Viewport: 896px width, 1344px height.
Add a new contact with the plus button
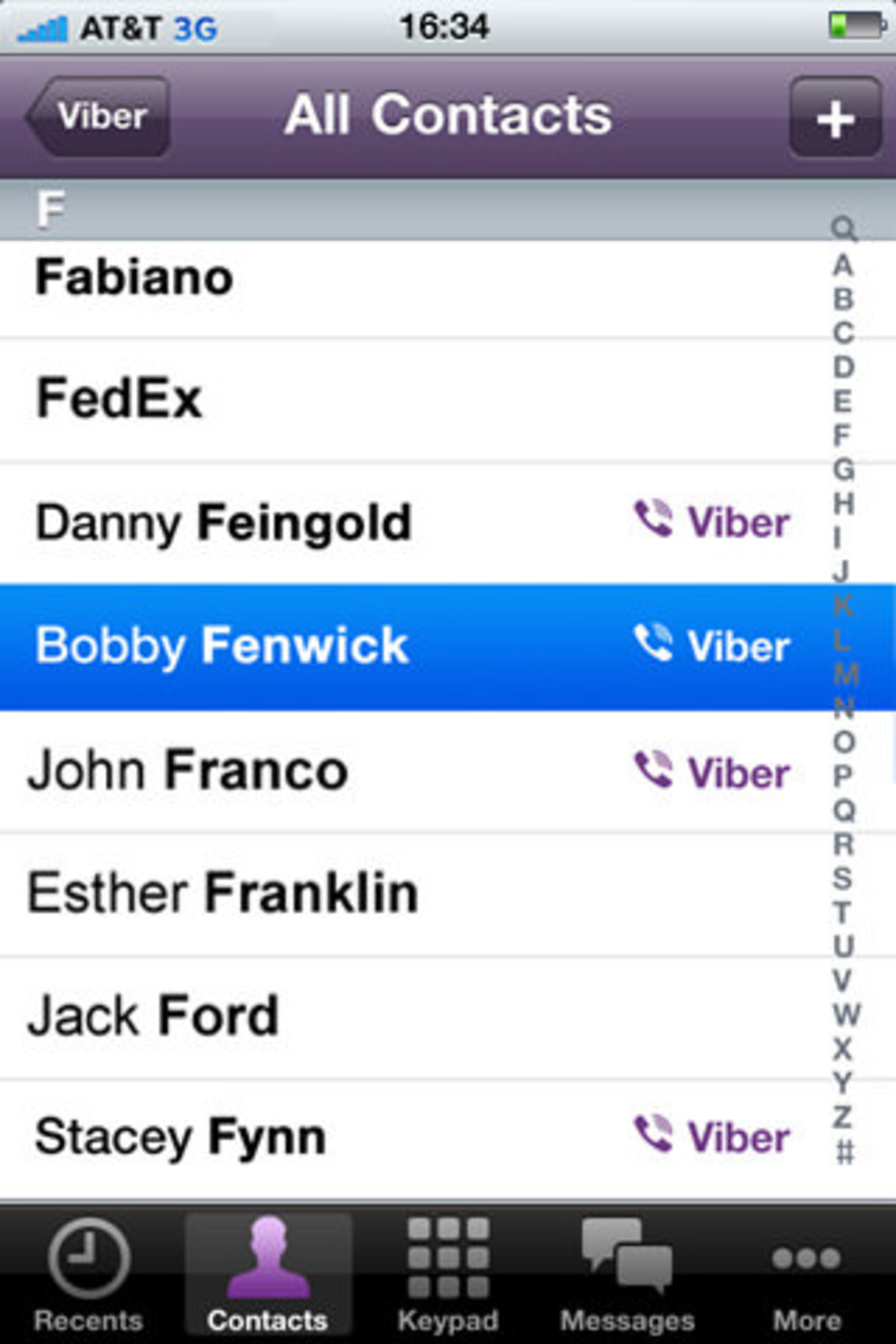834,118
